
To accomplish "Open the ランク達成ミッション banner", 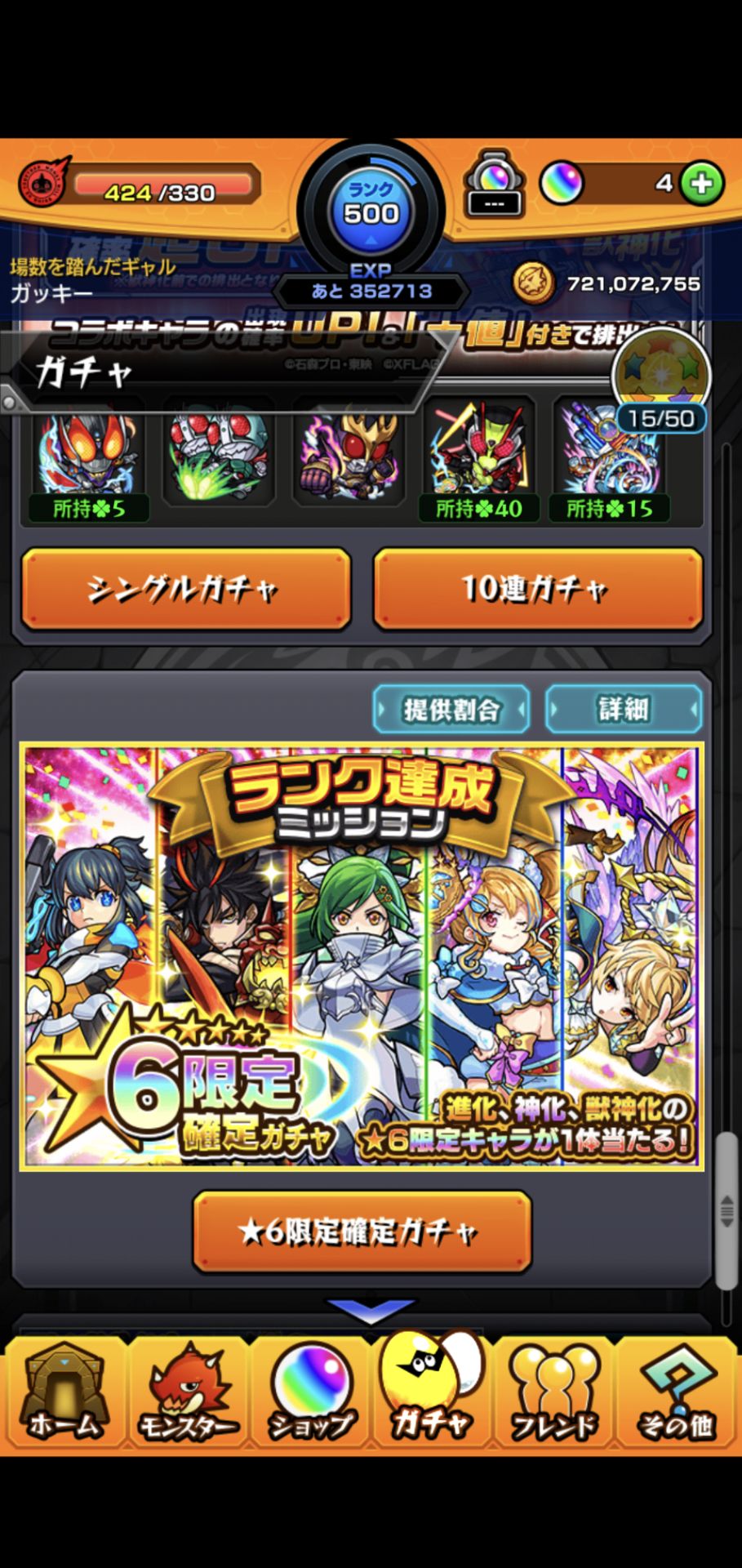I will [362, 955].
